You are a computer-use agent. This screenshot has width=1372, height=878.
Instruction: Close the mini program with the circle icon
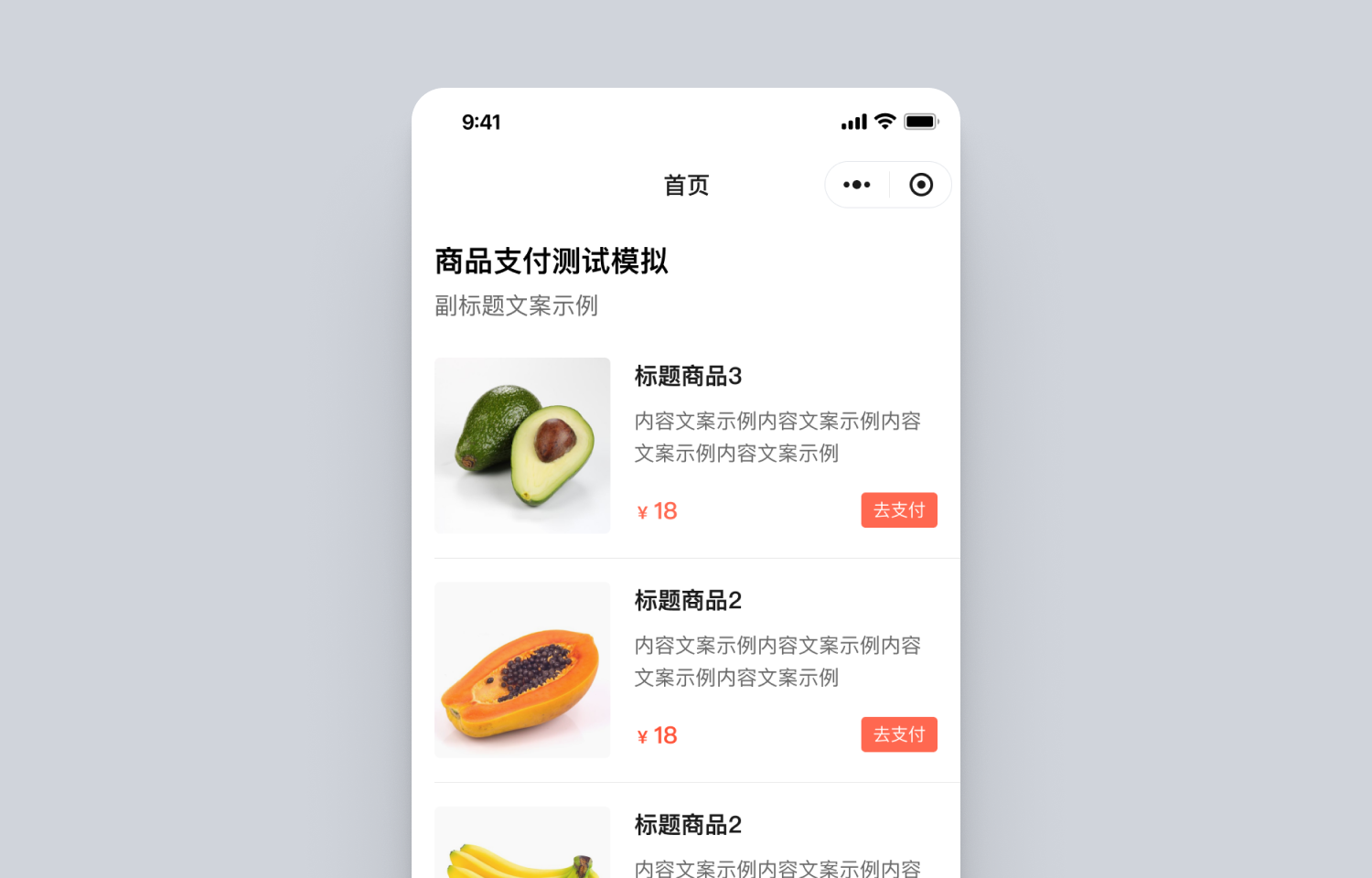coord(921,185)
